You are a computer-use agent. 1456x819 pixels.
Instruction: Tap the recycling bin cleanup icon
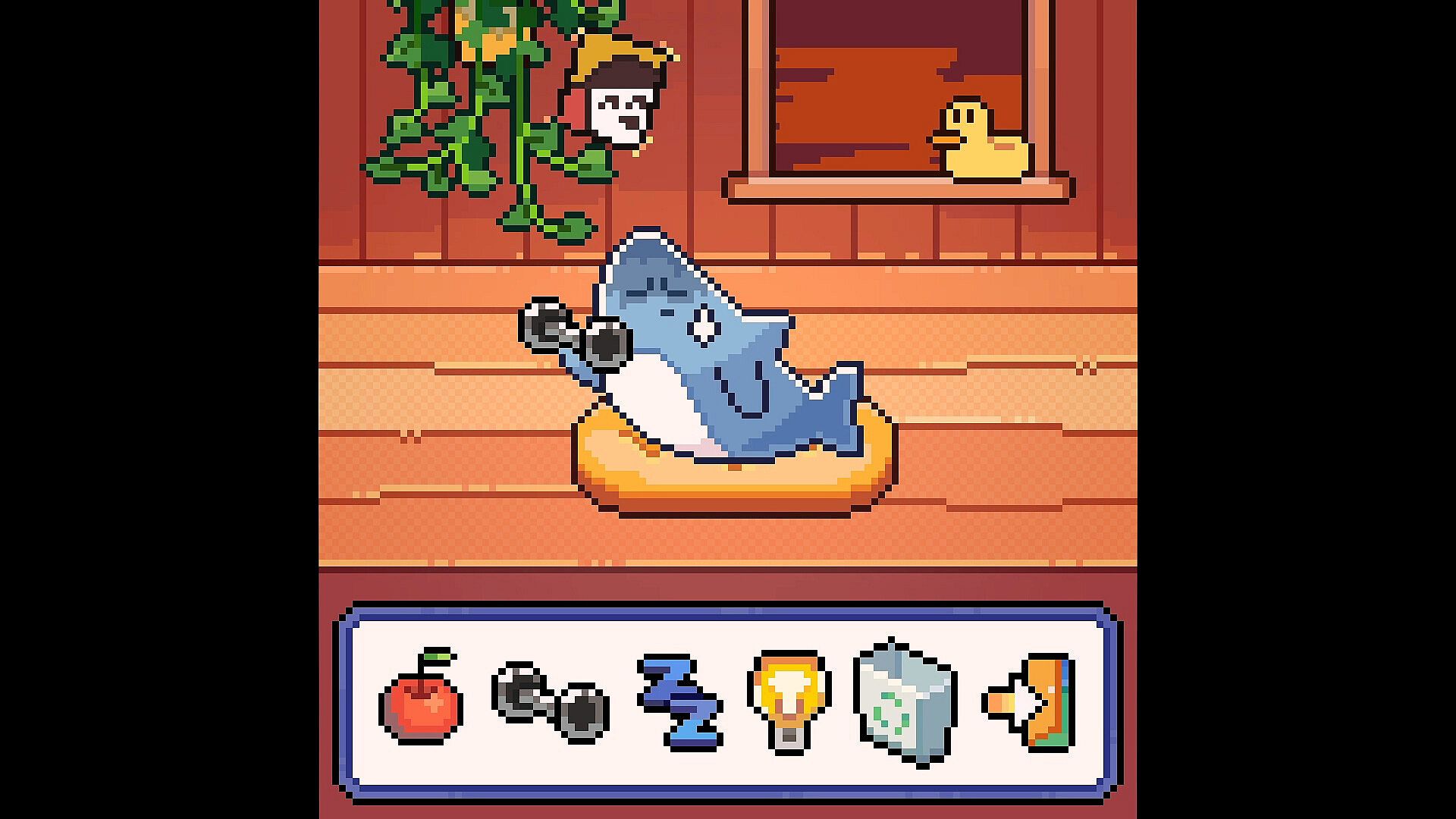pyautogui.click(x=905, y=701)
